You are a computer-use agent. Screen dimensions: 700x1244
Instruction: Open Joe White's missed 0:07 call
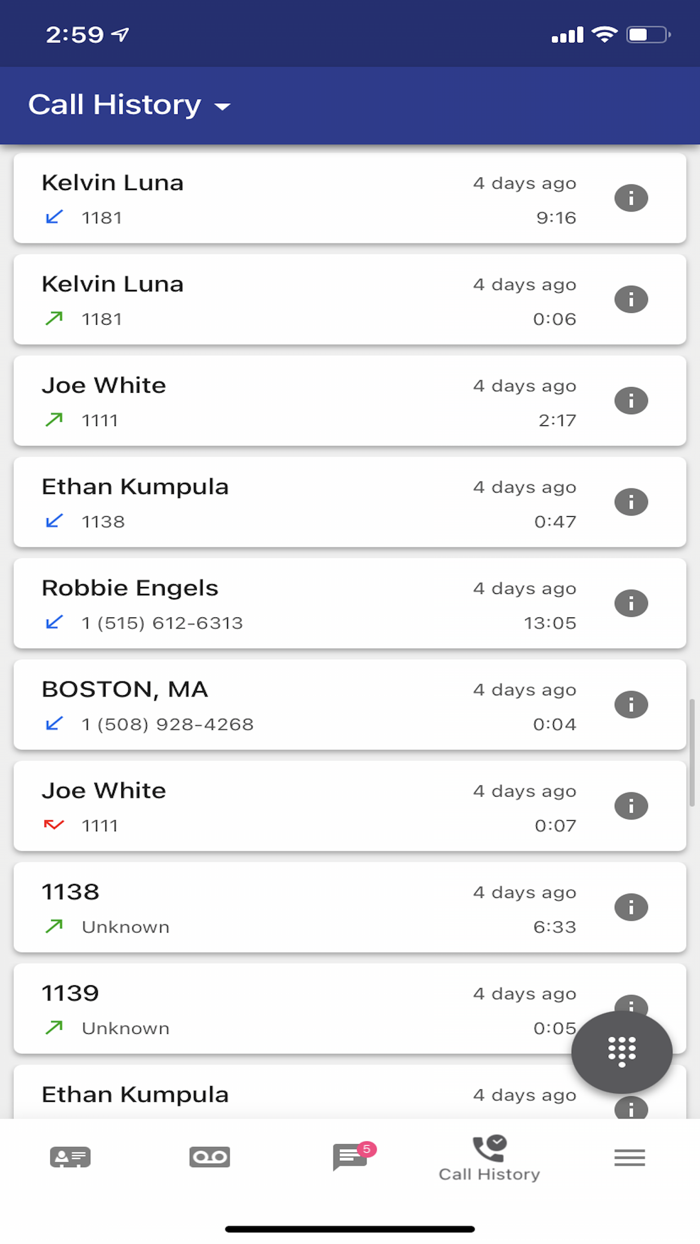coord(350,806)
